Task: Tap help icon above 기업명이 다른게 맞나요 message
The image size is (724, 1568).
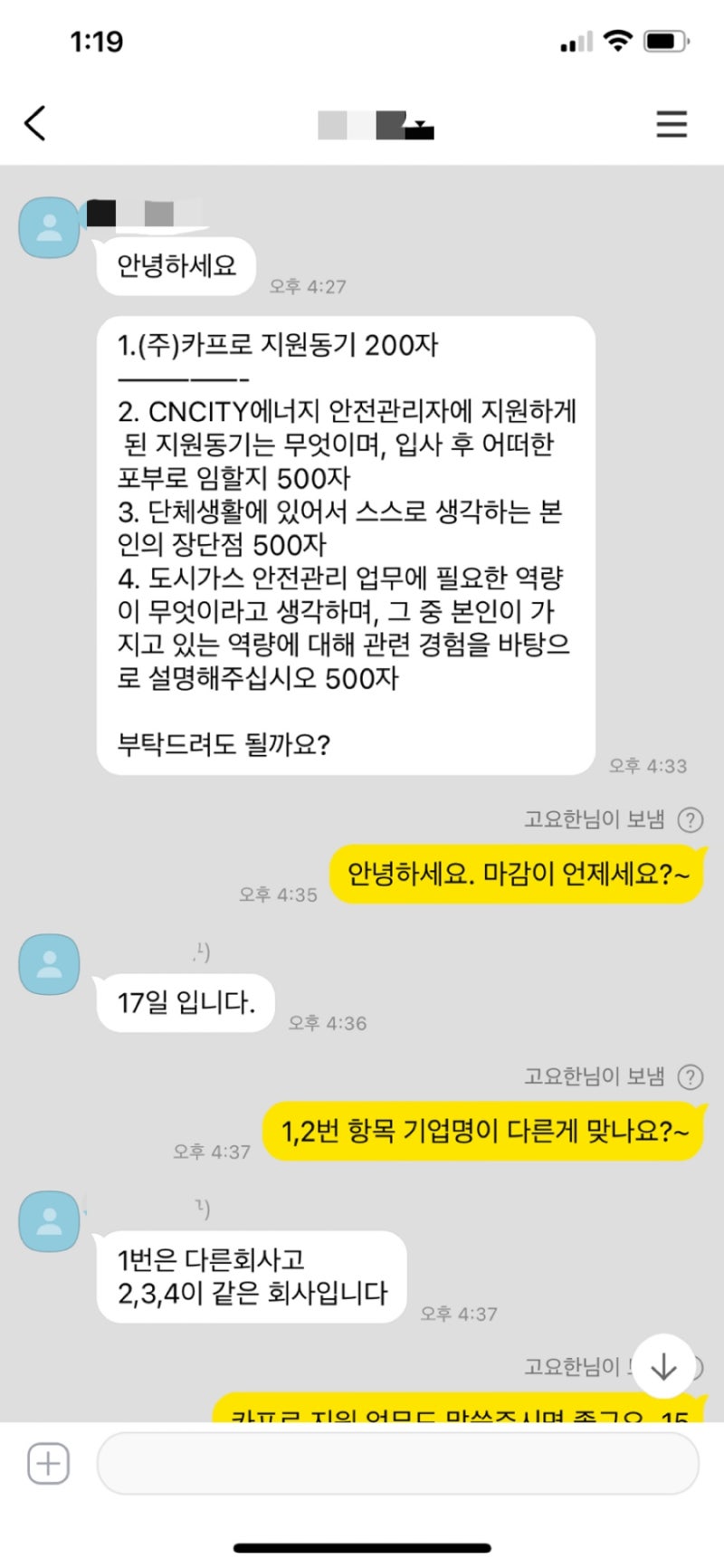Action: [691, 1077]
